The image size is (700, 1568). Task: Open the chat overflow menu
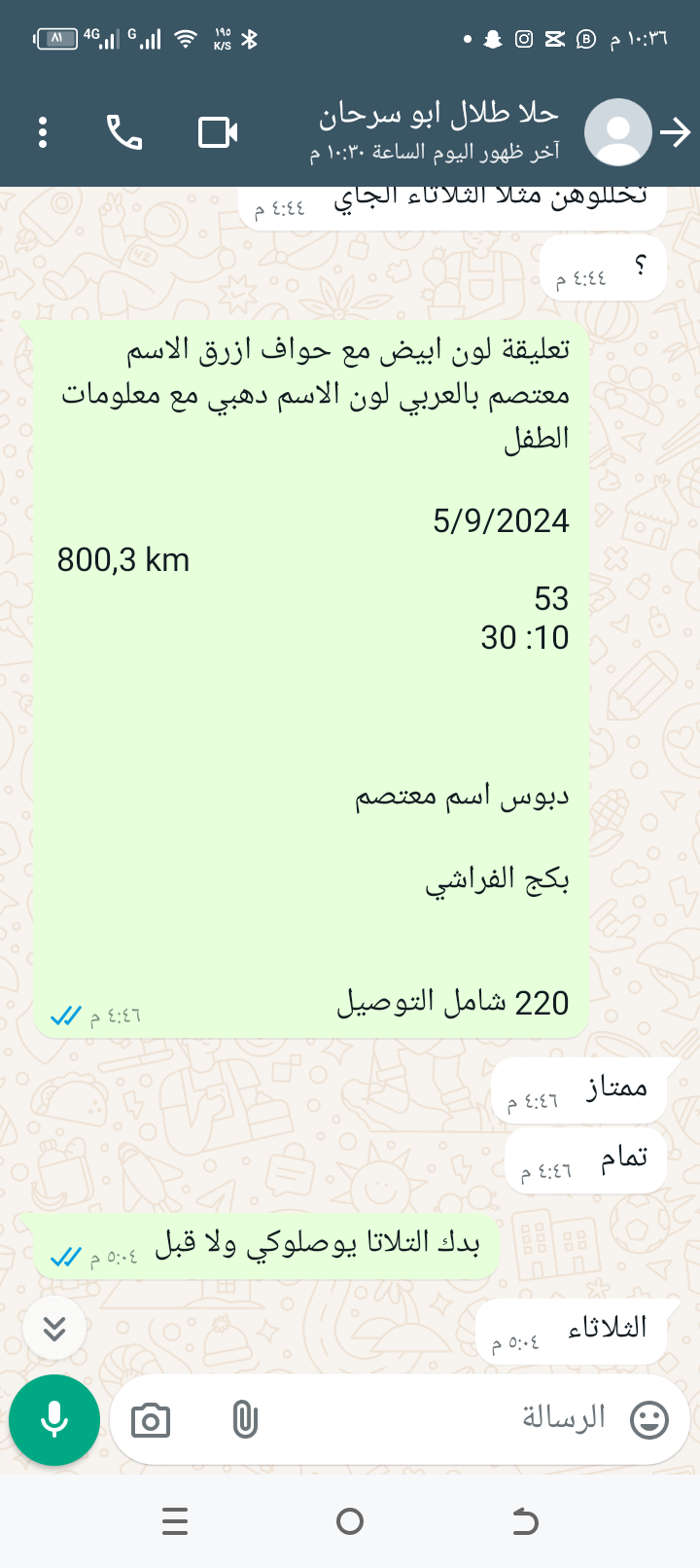[x=43, y=132]
